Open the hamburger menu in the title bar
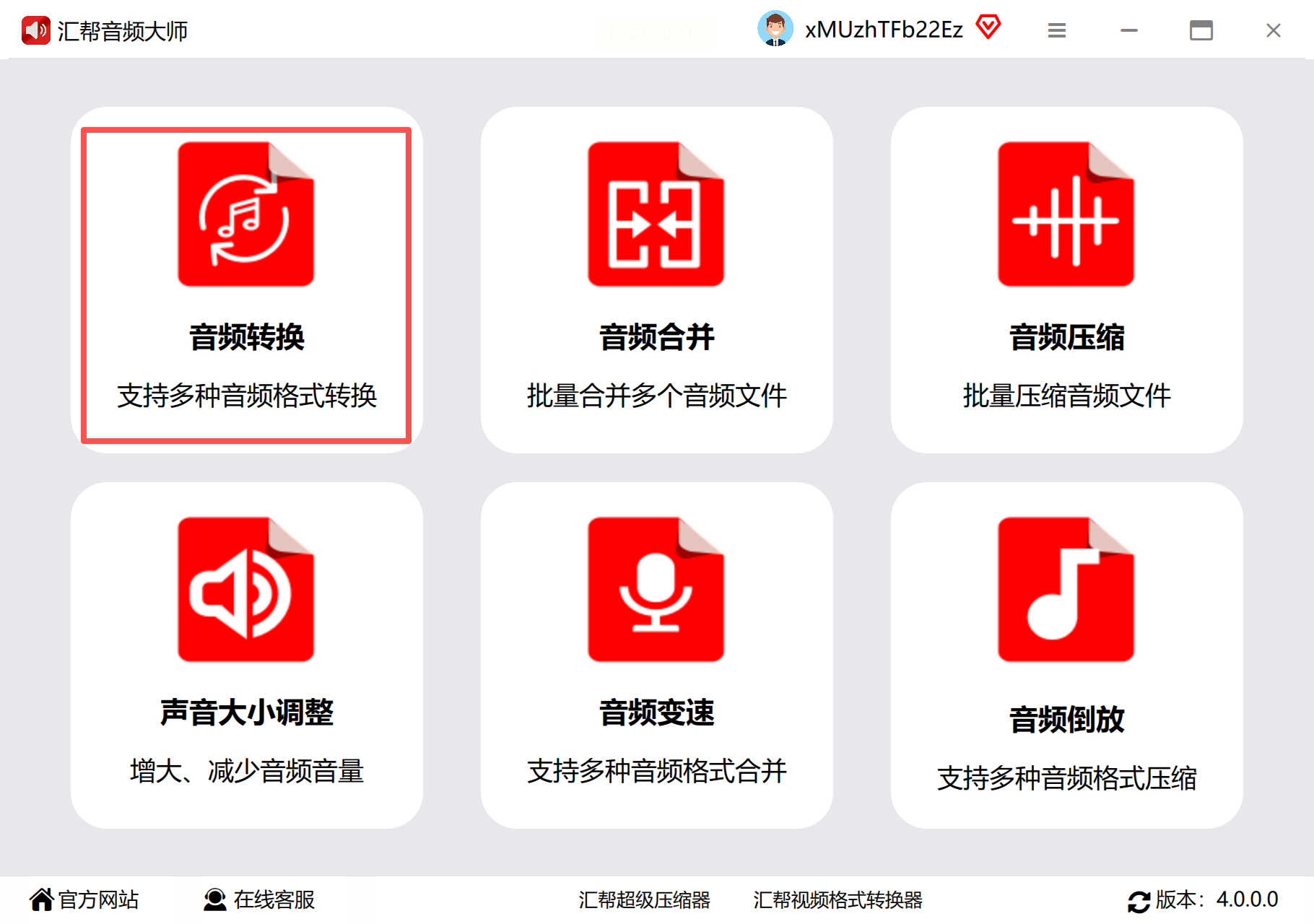The image size is (1314, 924). tap(1056, 30)
